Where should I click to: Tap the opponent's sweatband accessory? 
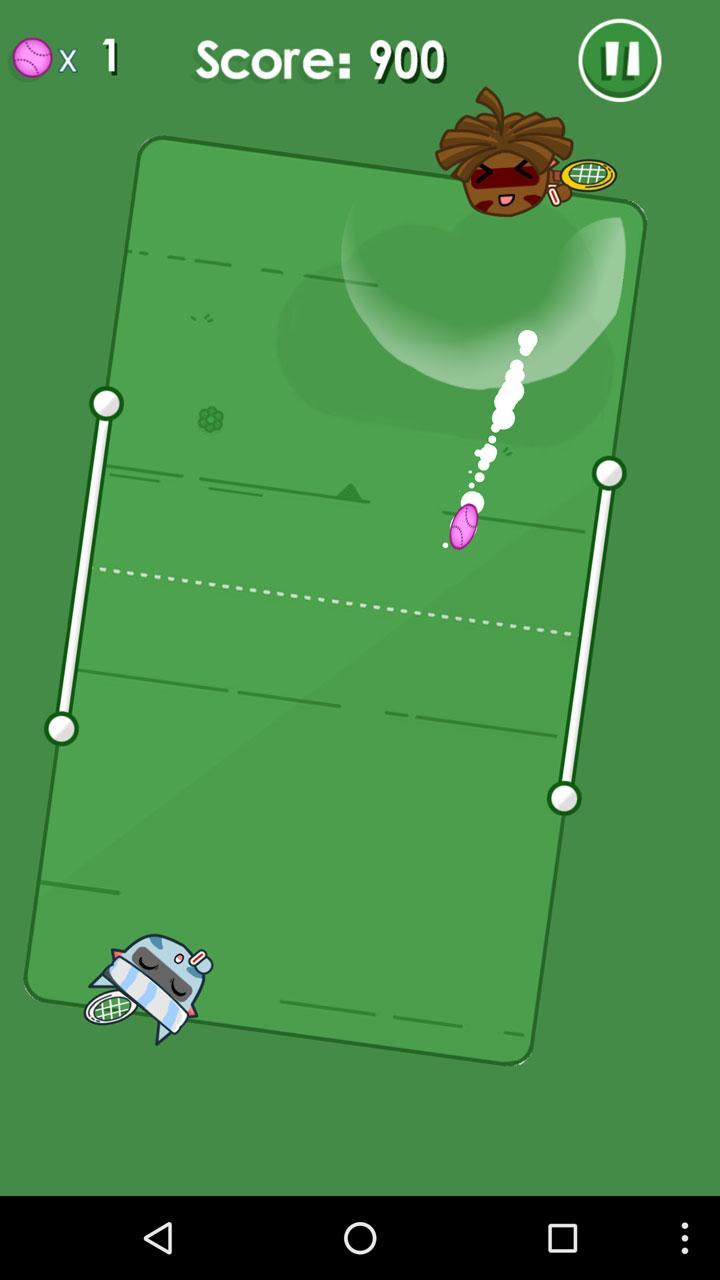click(x=553, y=194)
